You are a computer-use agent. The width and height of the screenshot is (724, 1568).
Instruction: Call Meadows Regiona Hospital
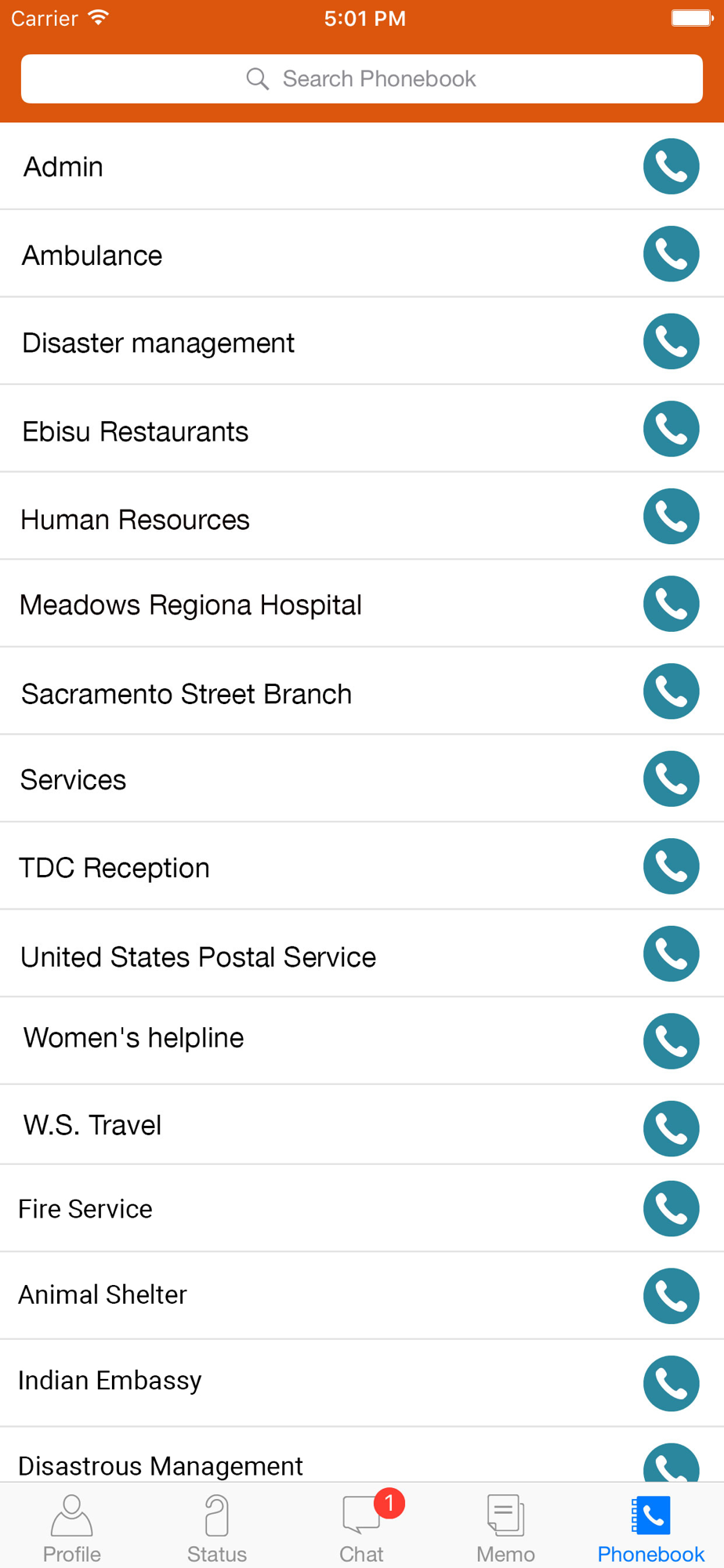click(x=672, y=604)
